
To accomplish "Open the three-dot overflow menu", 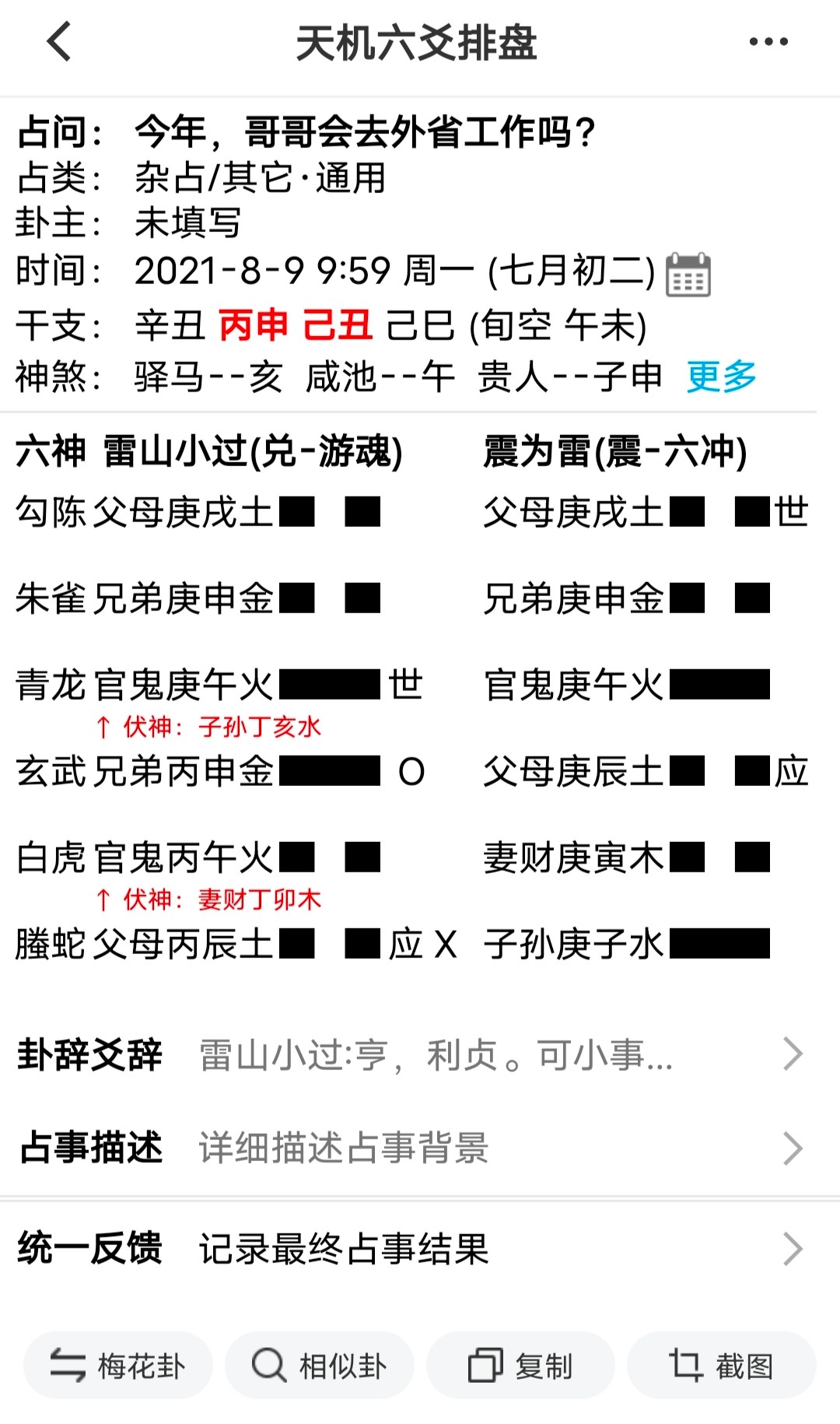I will [x=768, y=42].
